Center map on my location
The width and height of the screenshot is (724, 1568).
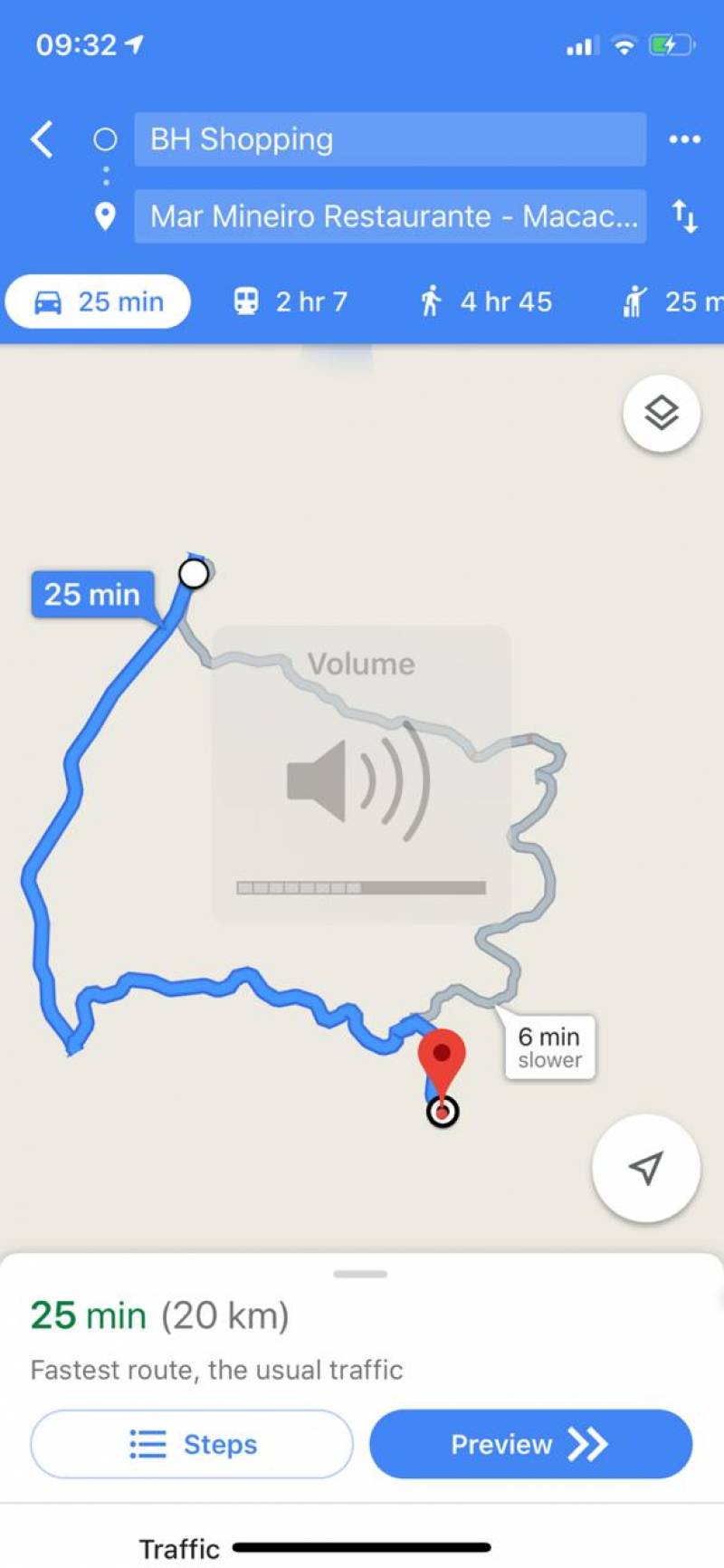645,1168
